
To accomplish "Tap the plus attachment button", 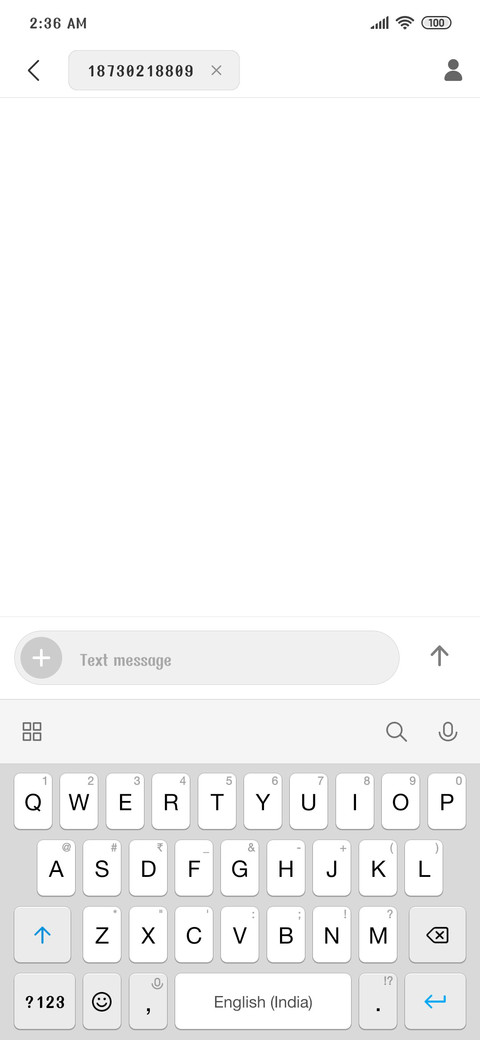I will coord(41,658).
